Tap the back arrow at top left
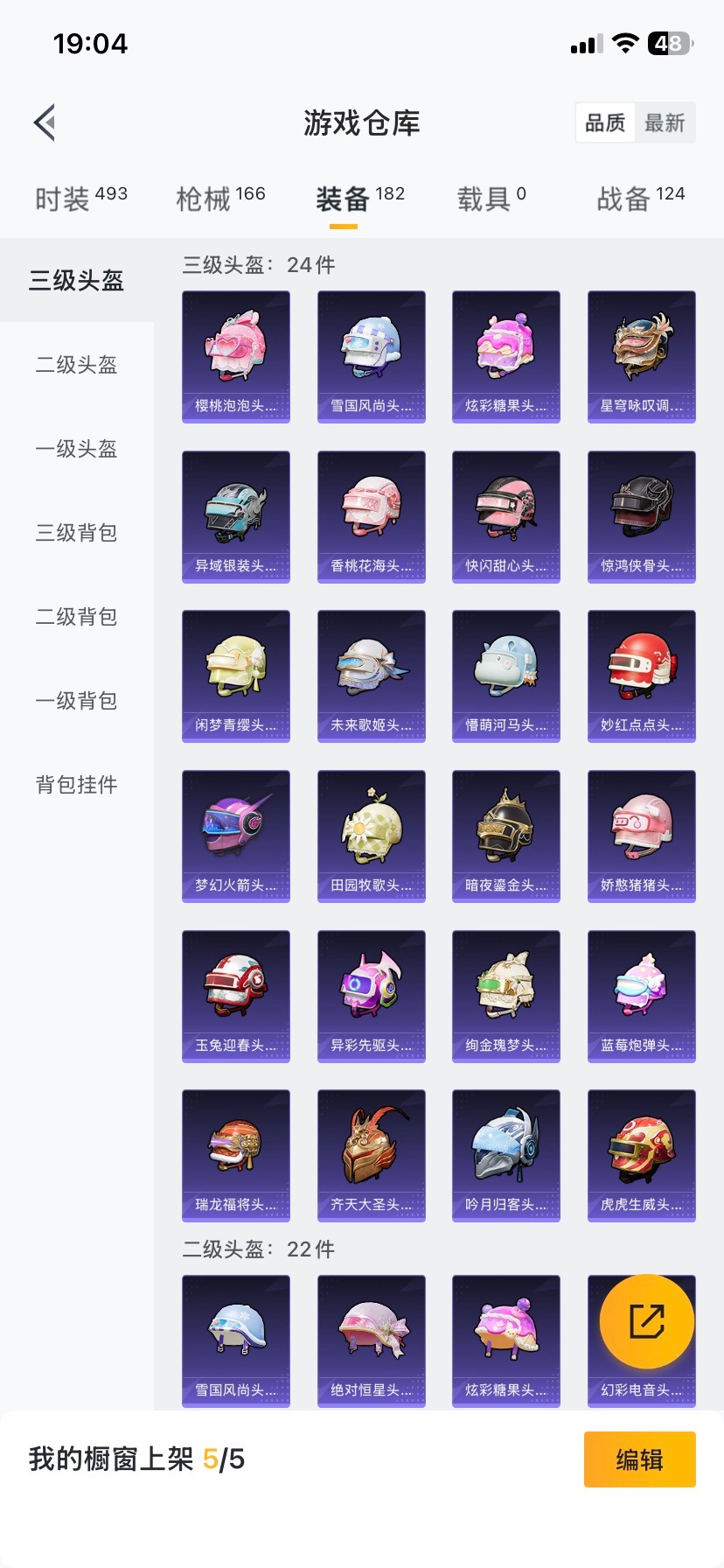The image size is (724, 1568). 44,122
